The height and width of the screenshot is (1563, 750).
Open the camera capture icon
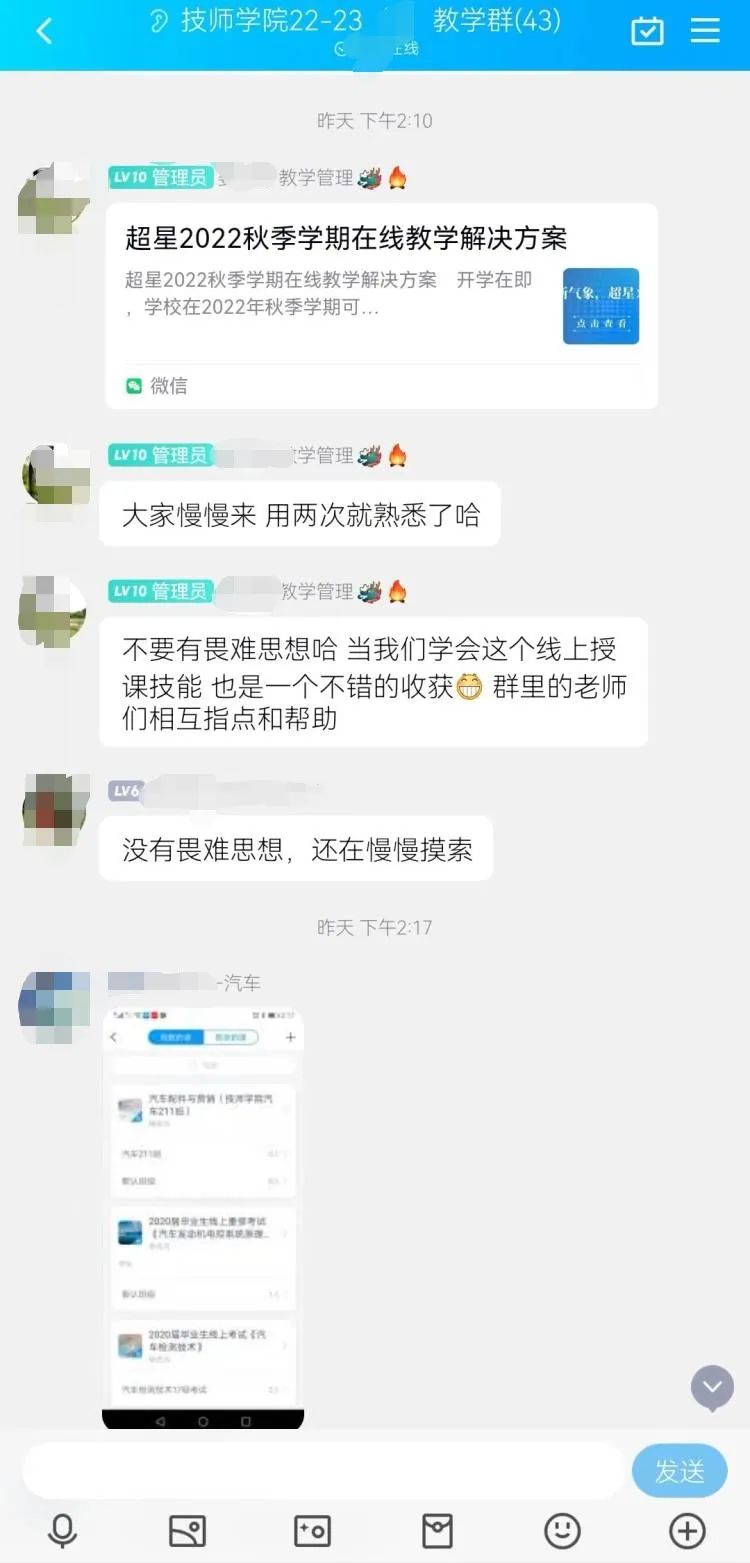tap(312, 1531)
